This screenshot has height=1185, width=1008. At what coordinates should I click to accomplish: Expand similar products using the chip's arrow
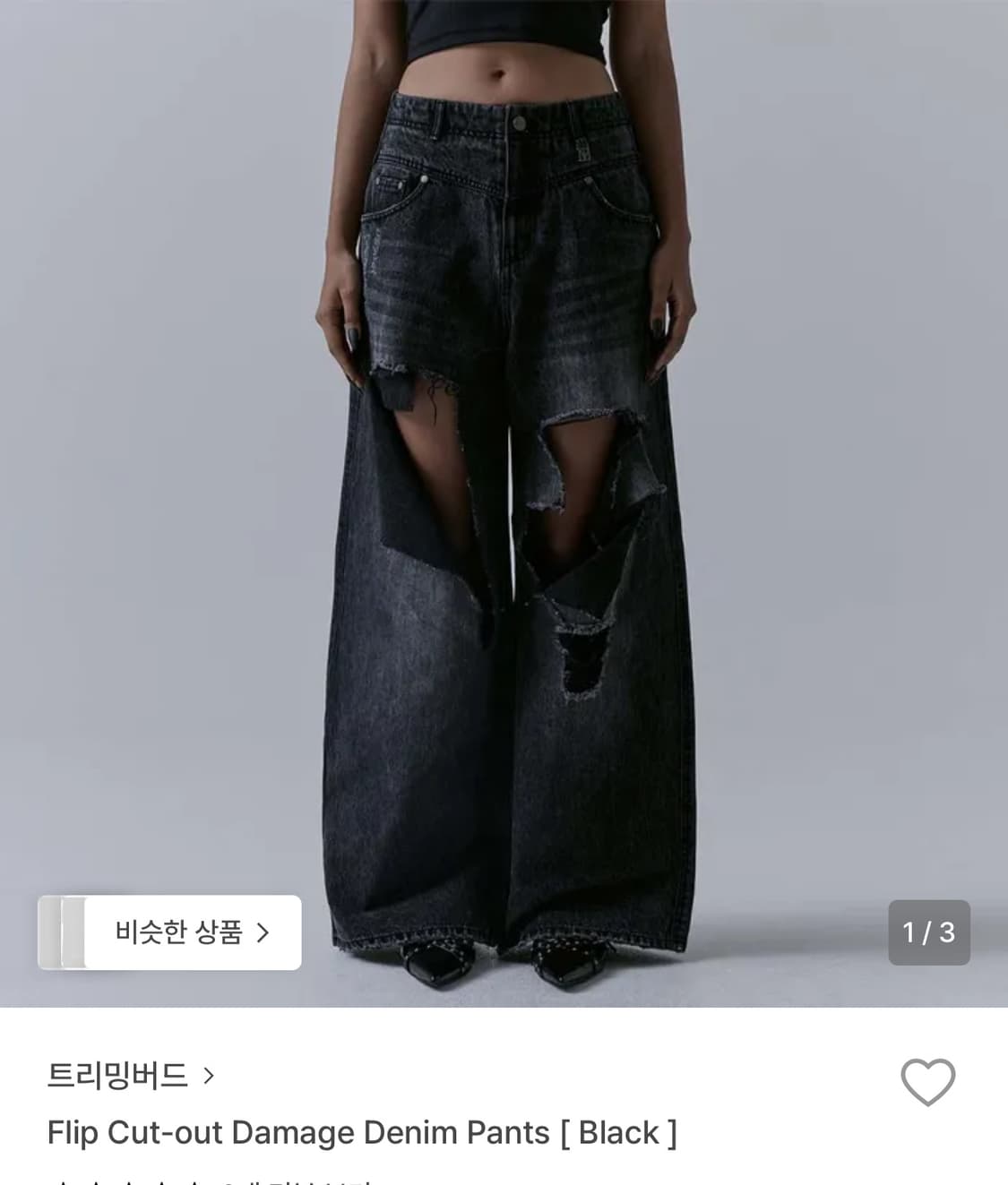263,932
